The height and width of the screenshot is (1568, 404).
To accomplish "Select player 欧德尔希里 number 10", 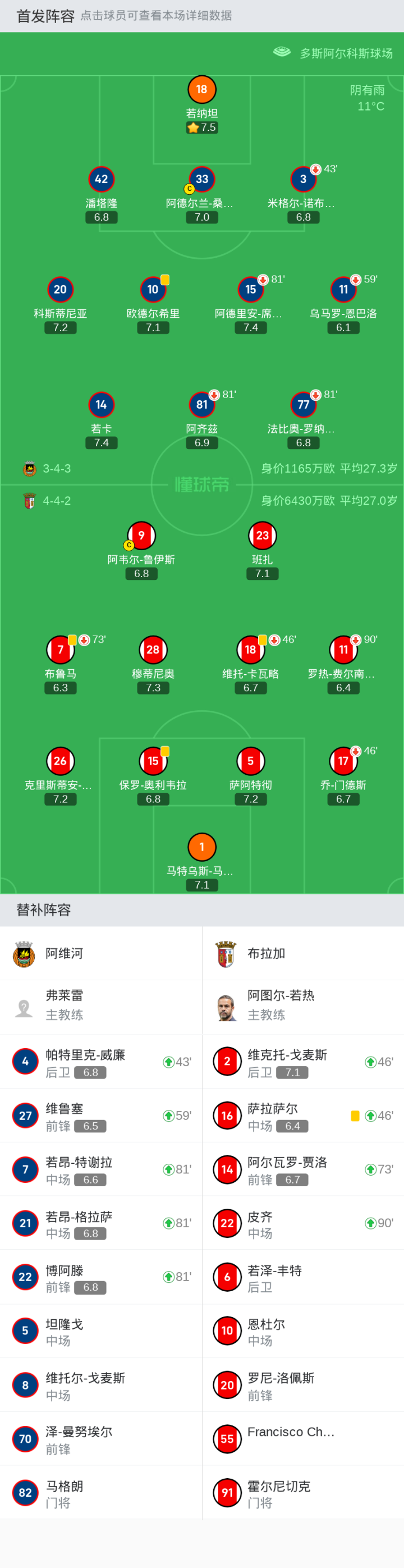I will pos(153,305).
